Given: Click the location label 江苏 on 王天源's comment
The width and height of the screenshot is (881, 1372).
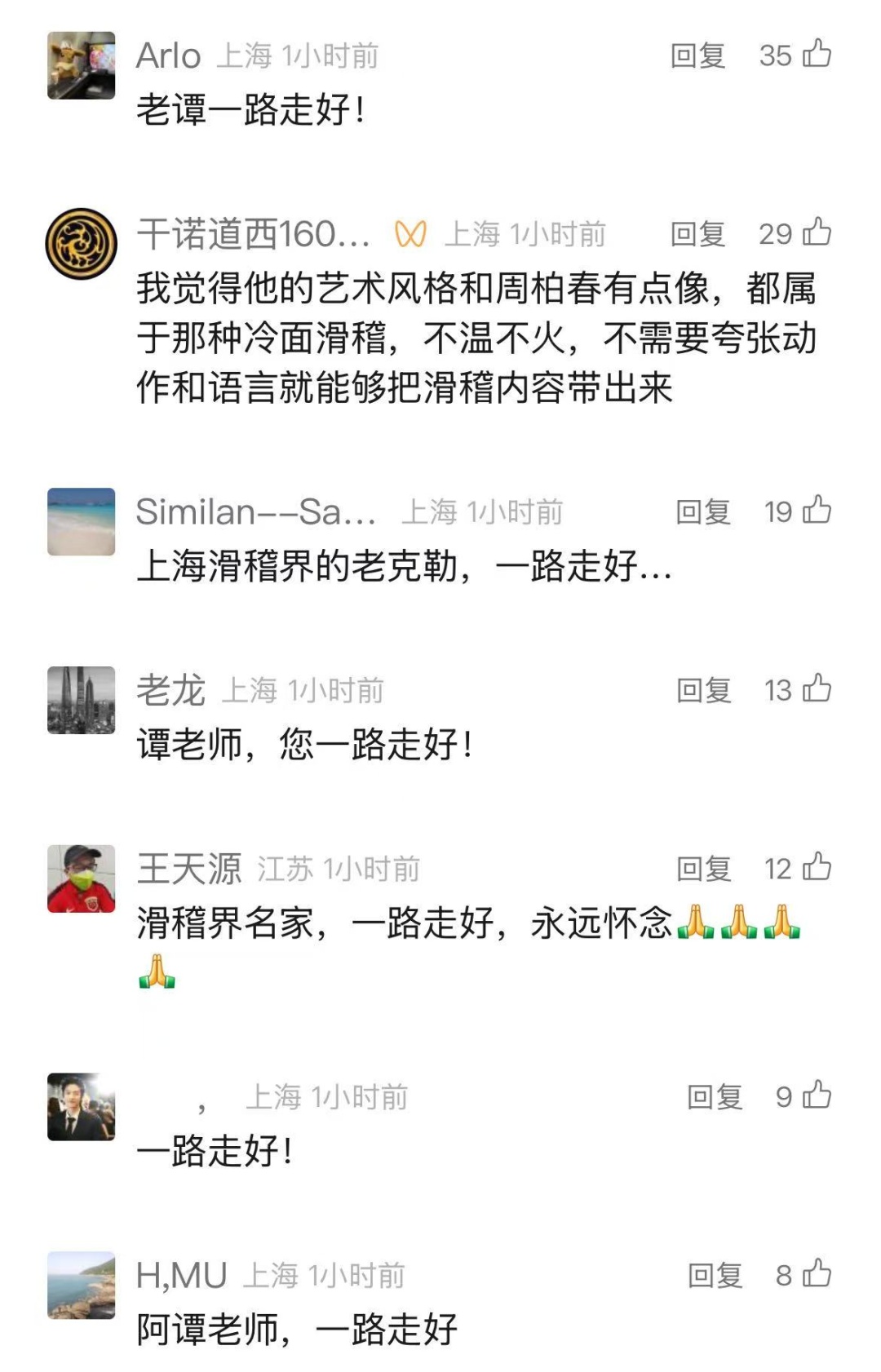Looking at the screenshot, I should (281, 869).
